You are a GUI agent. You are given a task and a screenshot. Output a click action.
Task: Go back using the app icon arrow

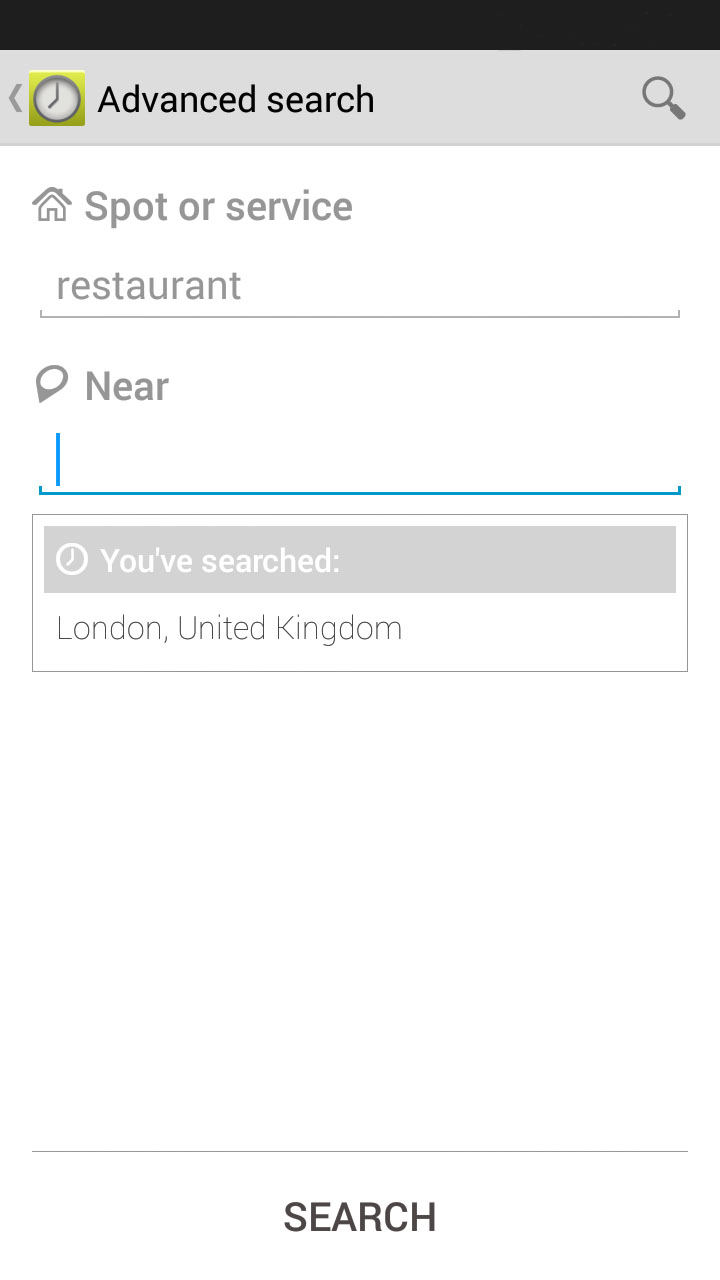point(46,99)
